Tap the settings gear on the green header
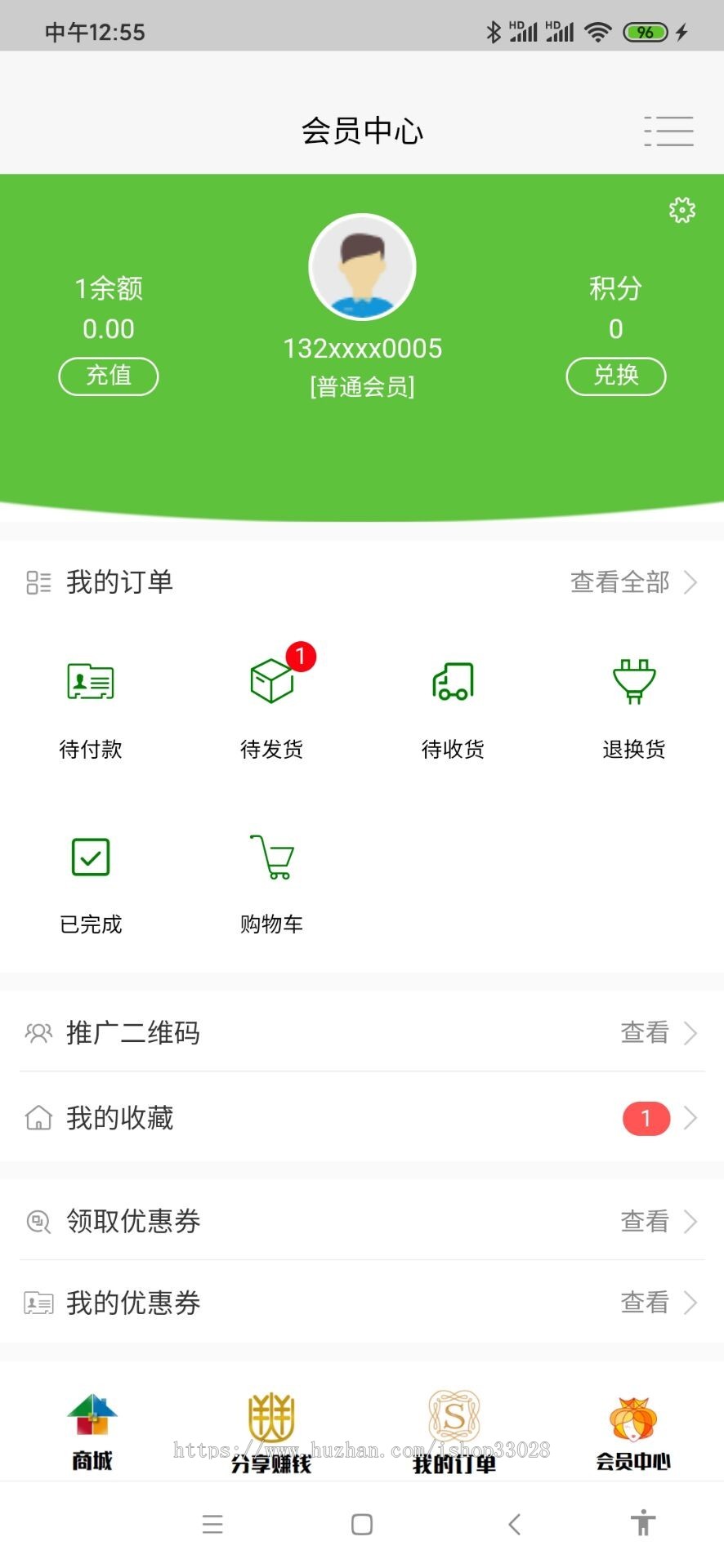The height and width of the screenshot is (1568, 724). point(681,210)
